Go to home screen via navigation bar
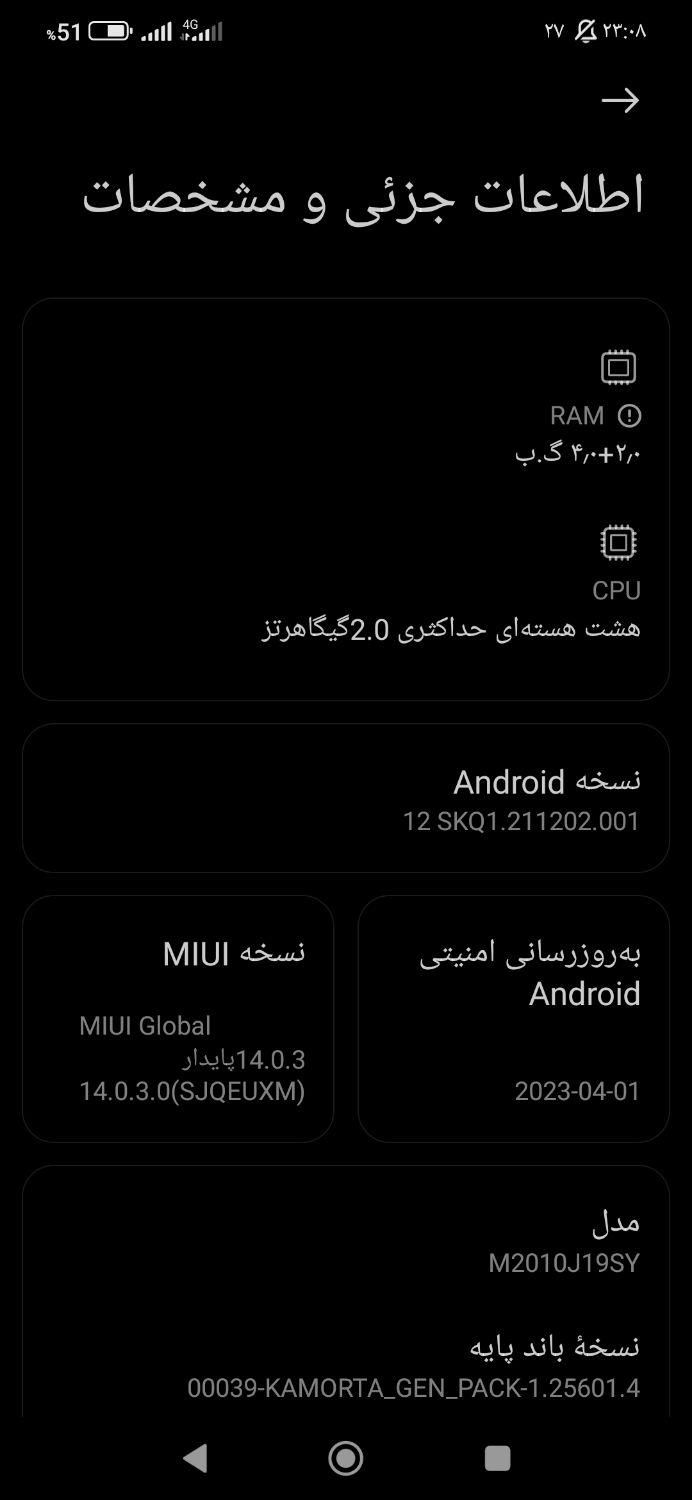This screenshot has width=692, height=1500. [x=346, y=1458]
